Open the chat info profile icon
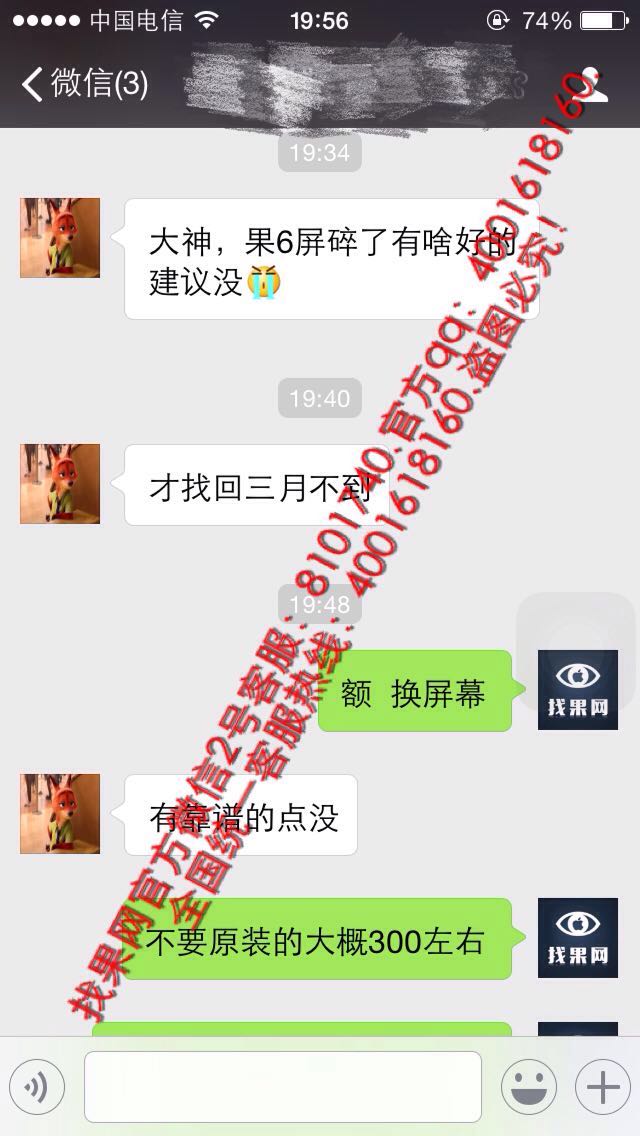 pyautogui.click(x=591, y=85)
